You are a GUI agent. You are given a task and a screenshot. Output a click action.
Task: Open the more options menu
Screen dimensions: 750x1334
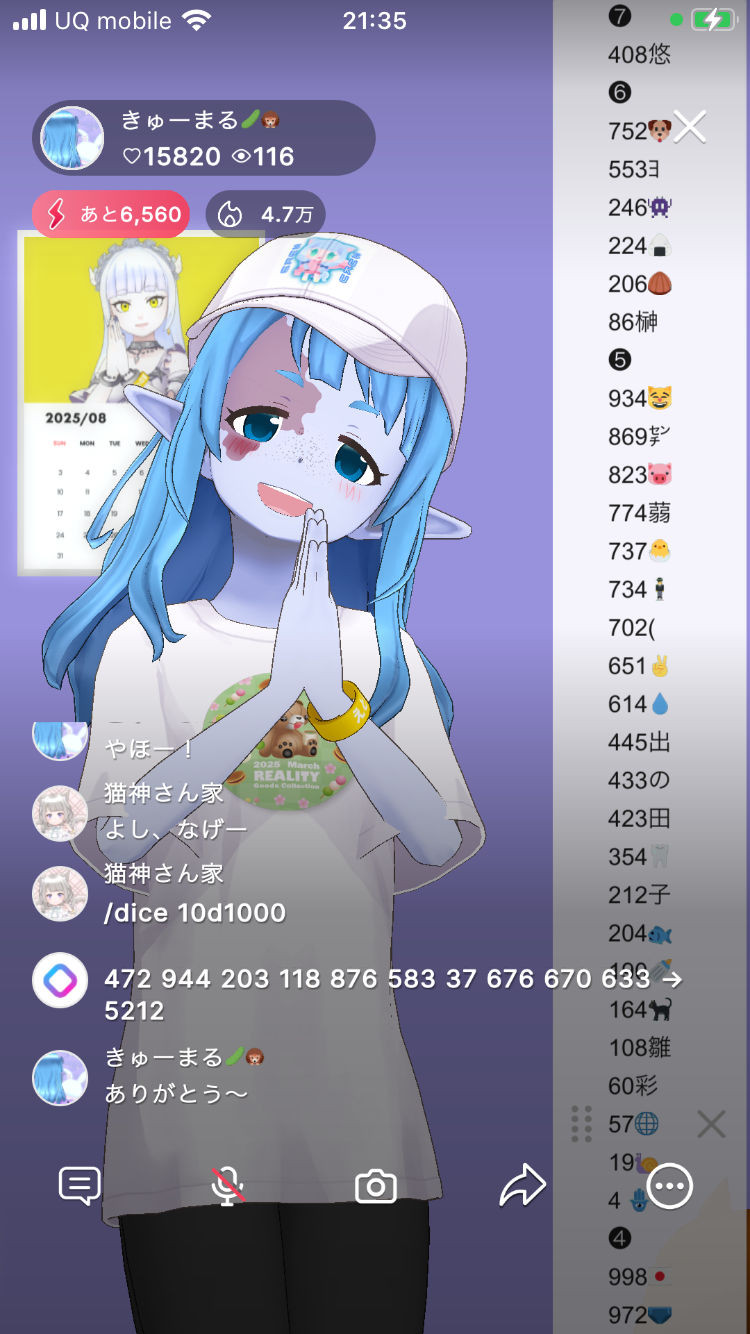[669, 1186]
